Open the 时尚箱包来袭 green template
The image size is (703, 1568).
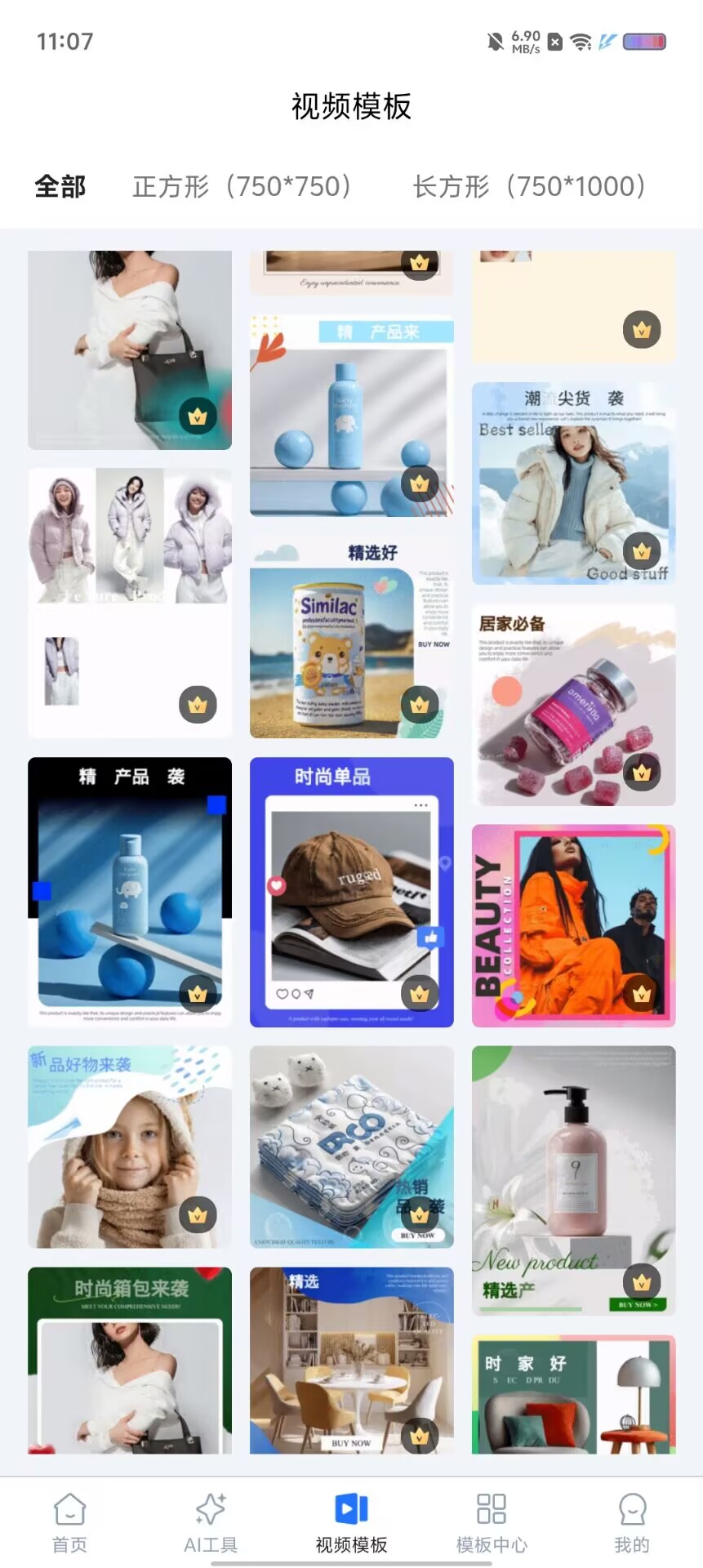(x=130, y=1360)
